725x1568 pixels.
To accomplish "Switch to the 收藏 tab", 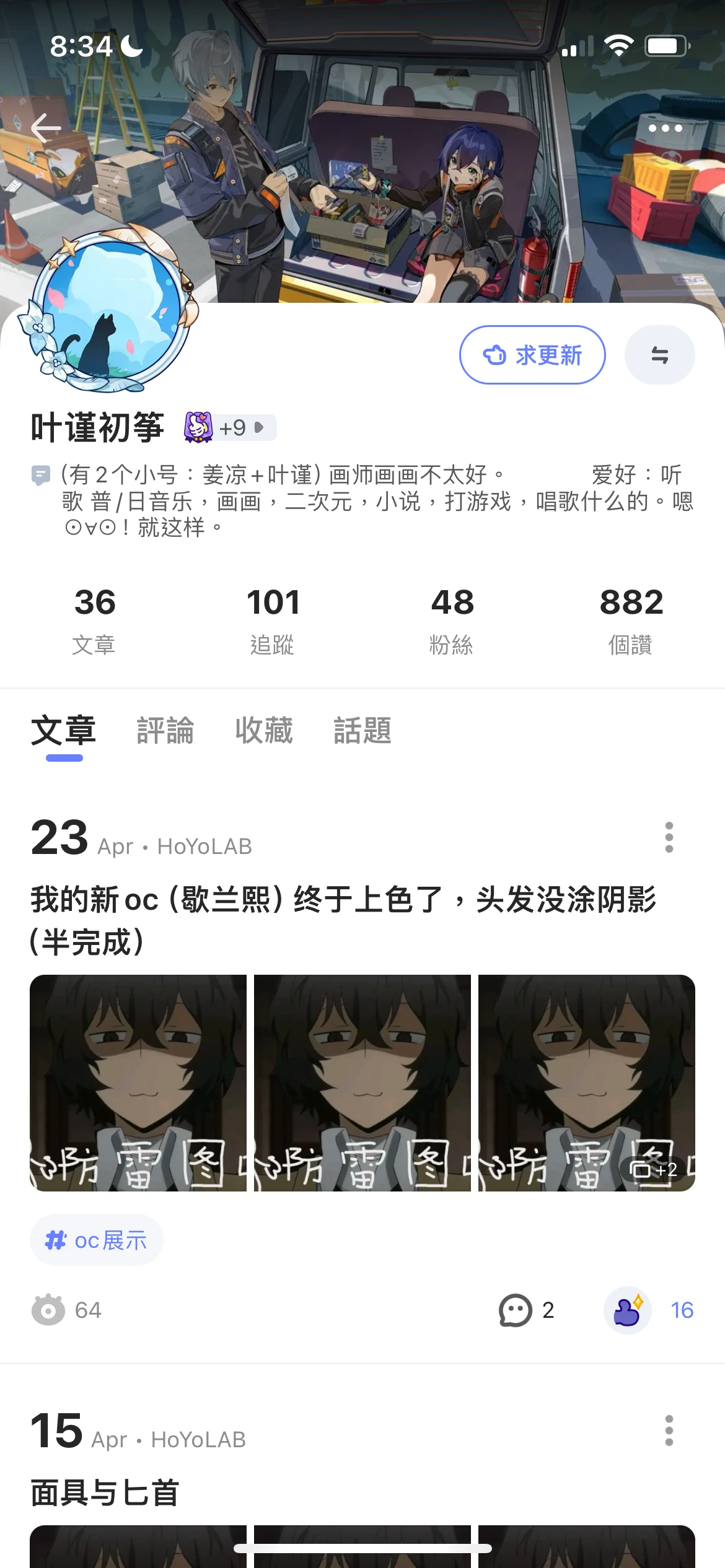I will click(263, 731).
